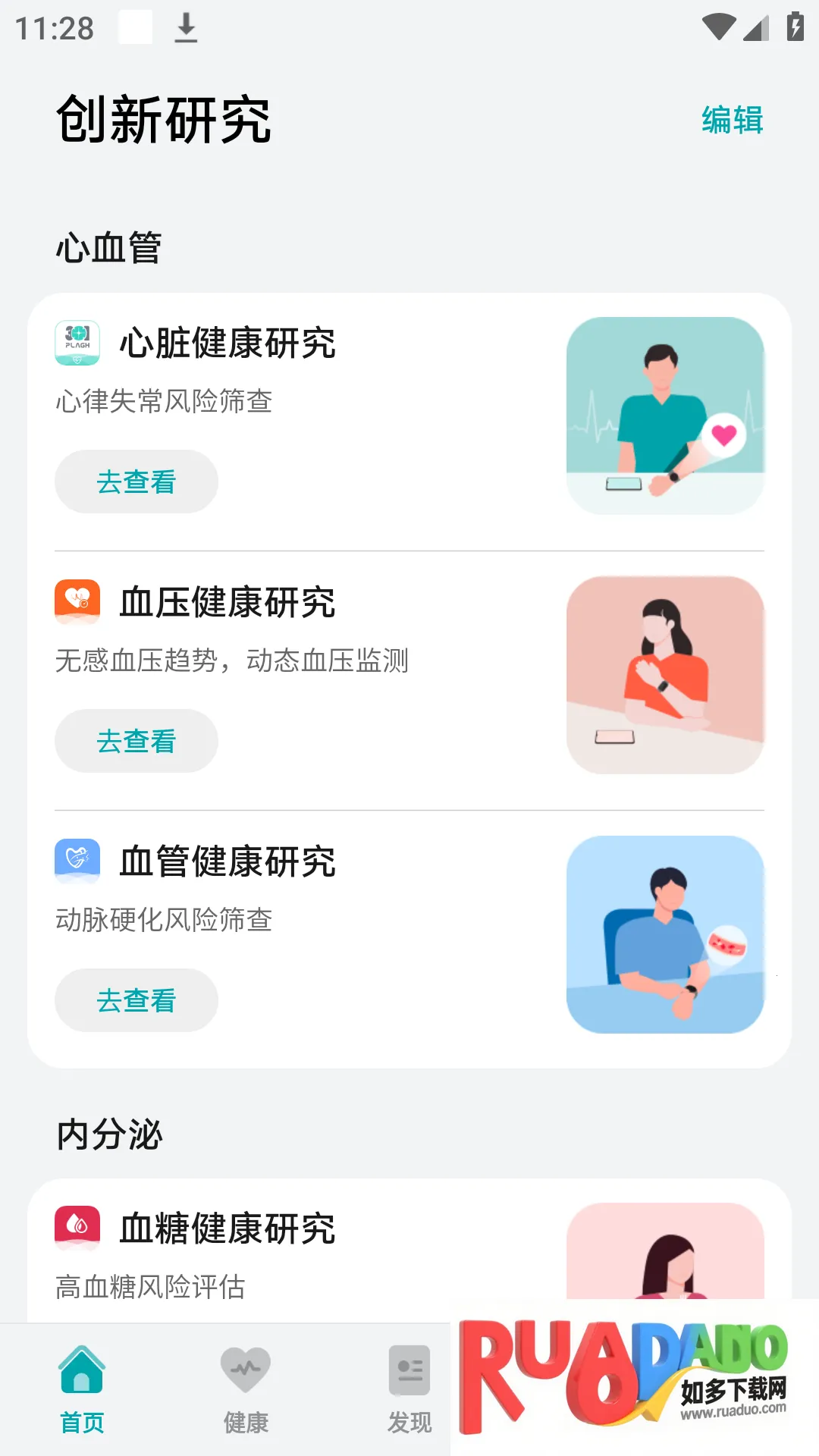This screenshot has height=1456, width=819.
Task: Open the 心脏健康研究 illustration card
Action: (665, 416)
